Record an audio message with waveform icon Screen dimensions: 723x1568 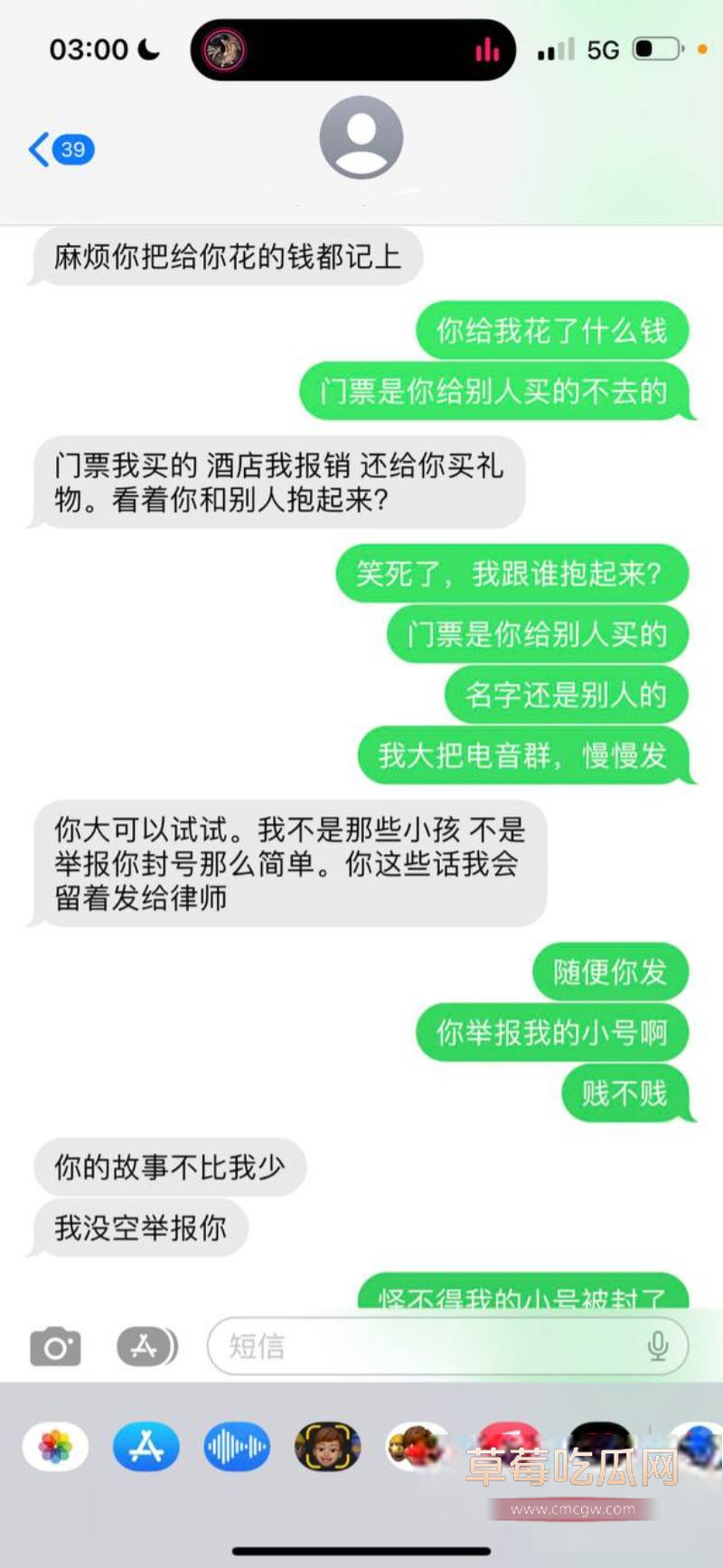[237, 1448]
